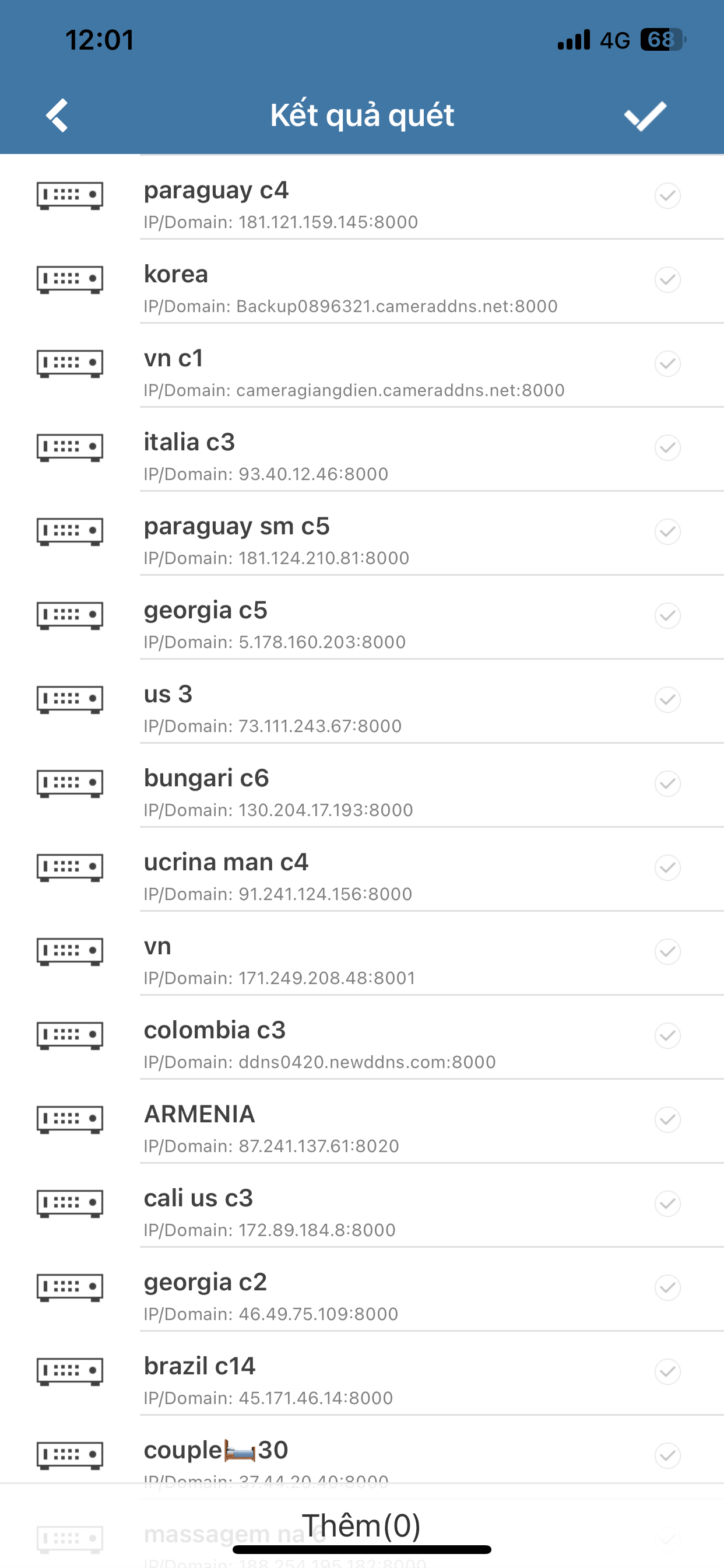
Task: Select the paraguay c4 device
Action: tap(667, 196)
